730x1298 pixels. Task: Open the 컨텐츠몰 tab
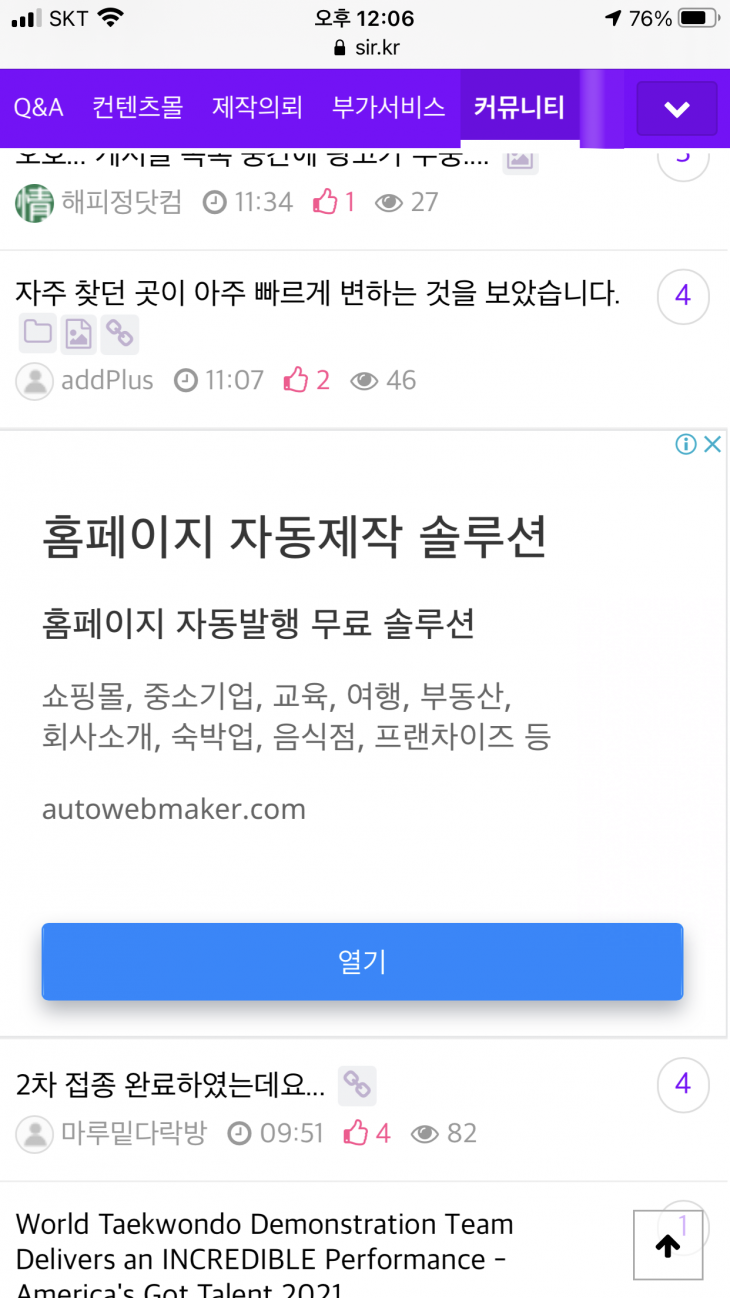click(137, 108)
